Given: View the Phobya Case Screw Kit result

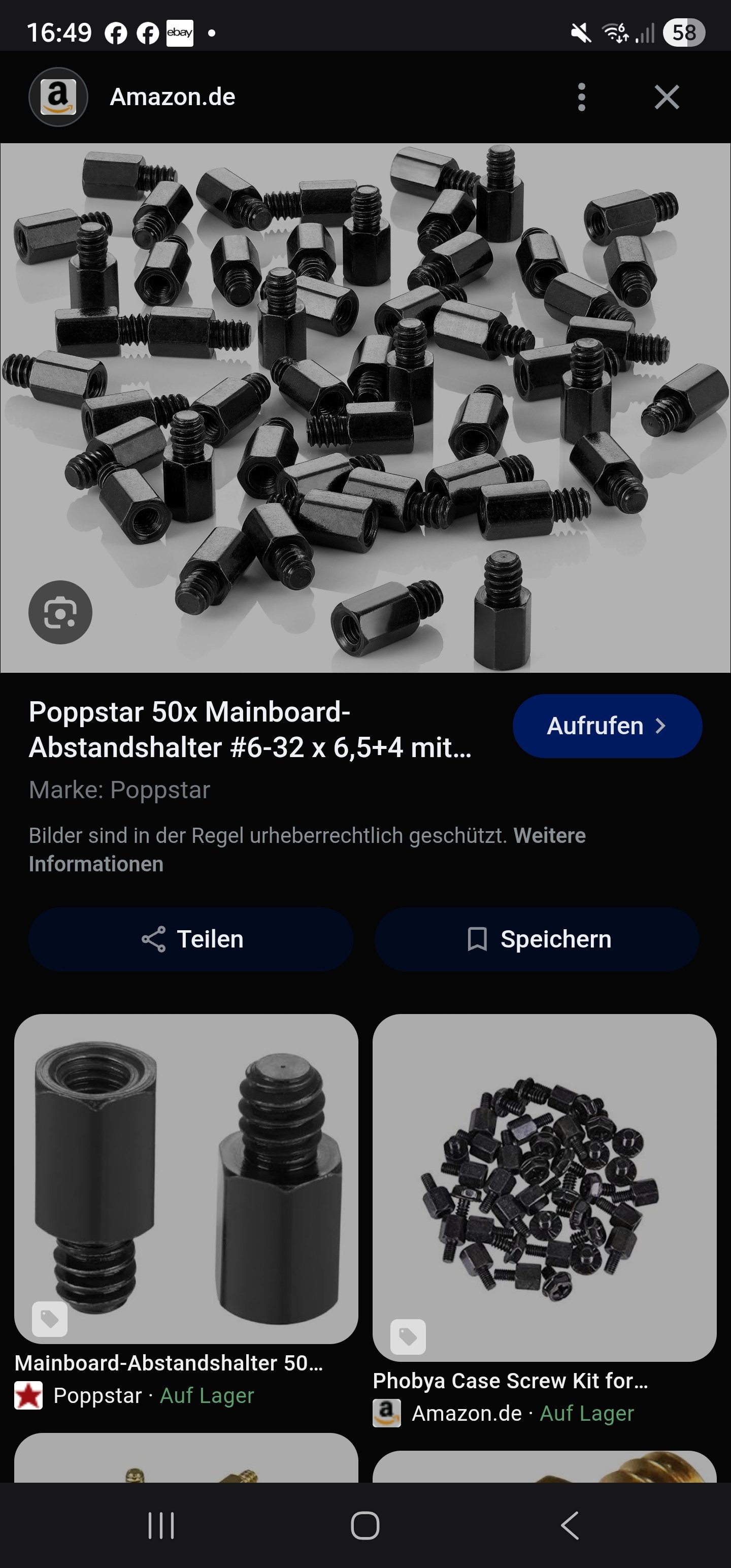Looking at the screenshot, I should click(x=544, y=1187).
